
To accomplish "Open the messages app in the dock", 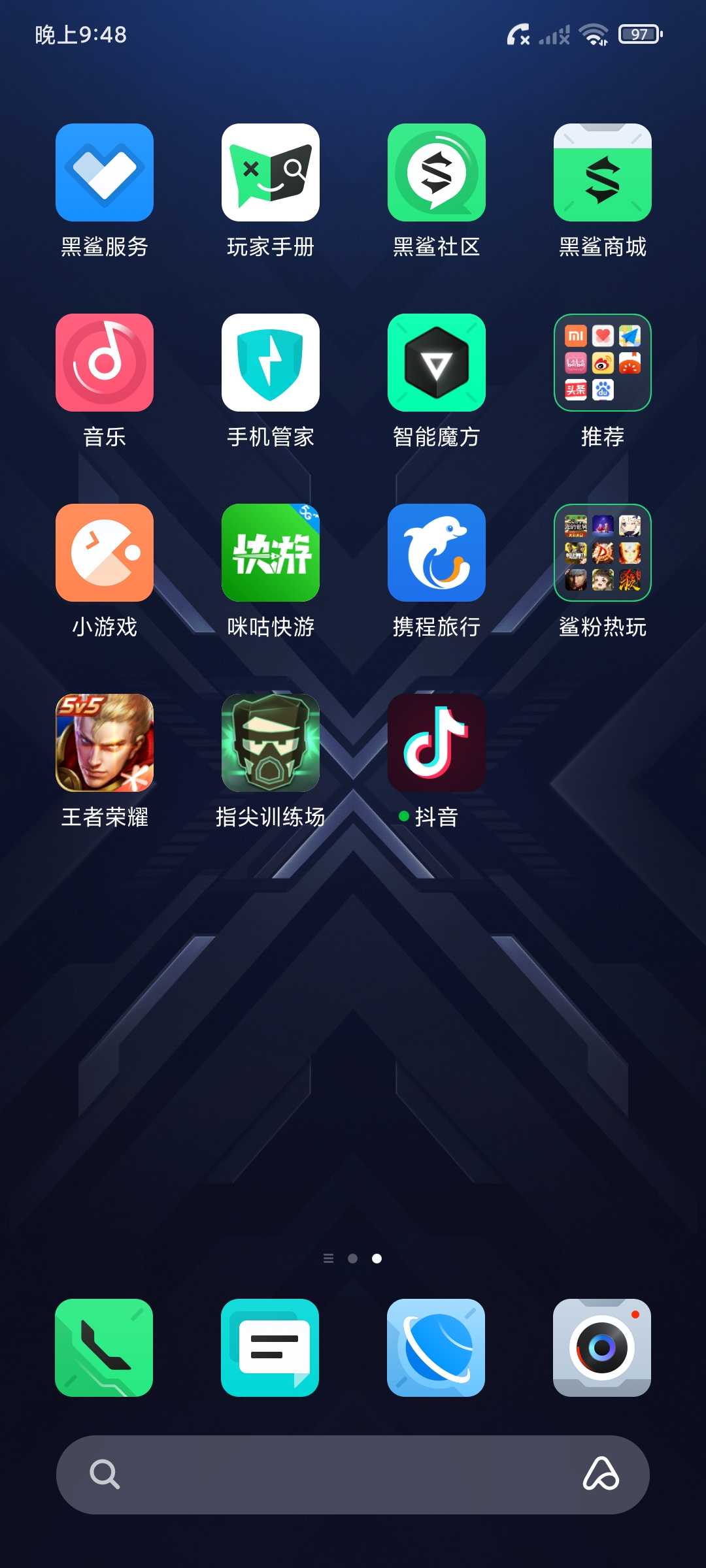I will click(270, 1348).
